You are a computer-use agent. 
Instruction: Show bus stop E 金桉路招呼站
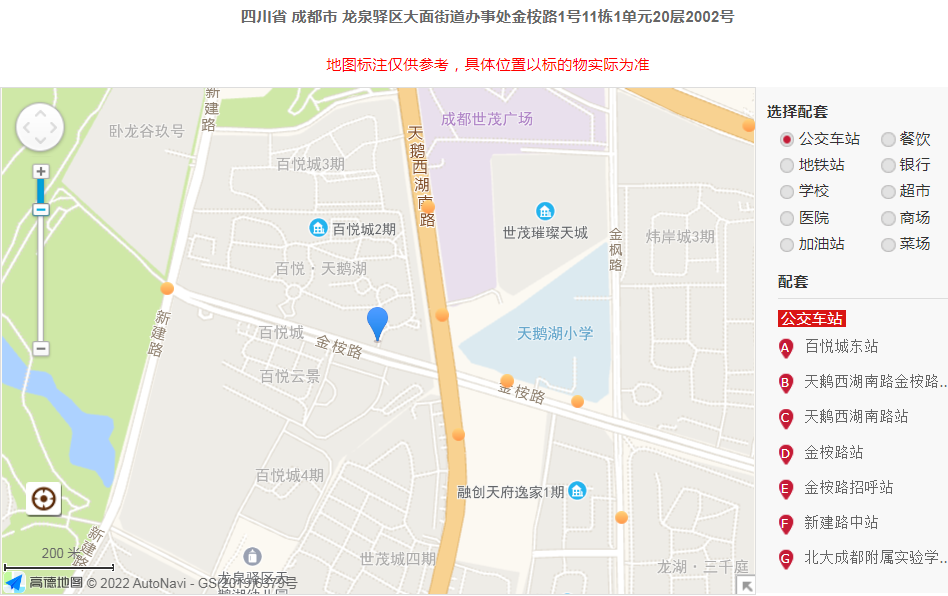848,487
